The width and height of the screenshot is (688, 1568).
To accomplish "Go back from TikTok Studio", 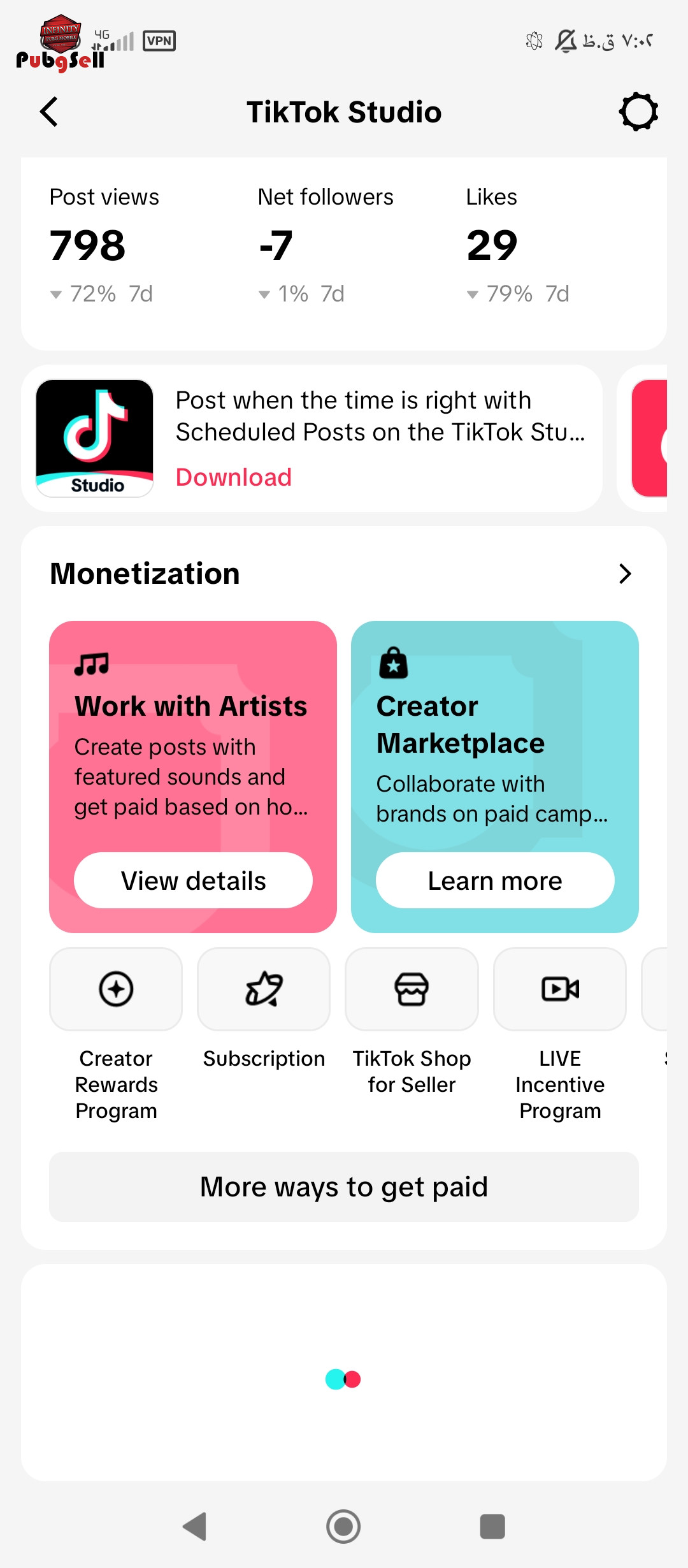I will point(49,112).
